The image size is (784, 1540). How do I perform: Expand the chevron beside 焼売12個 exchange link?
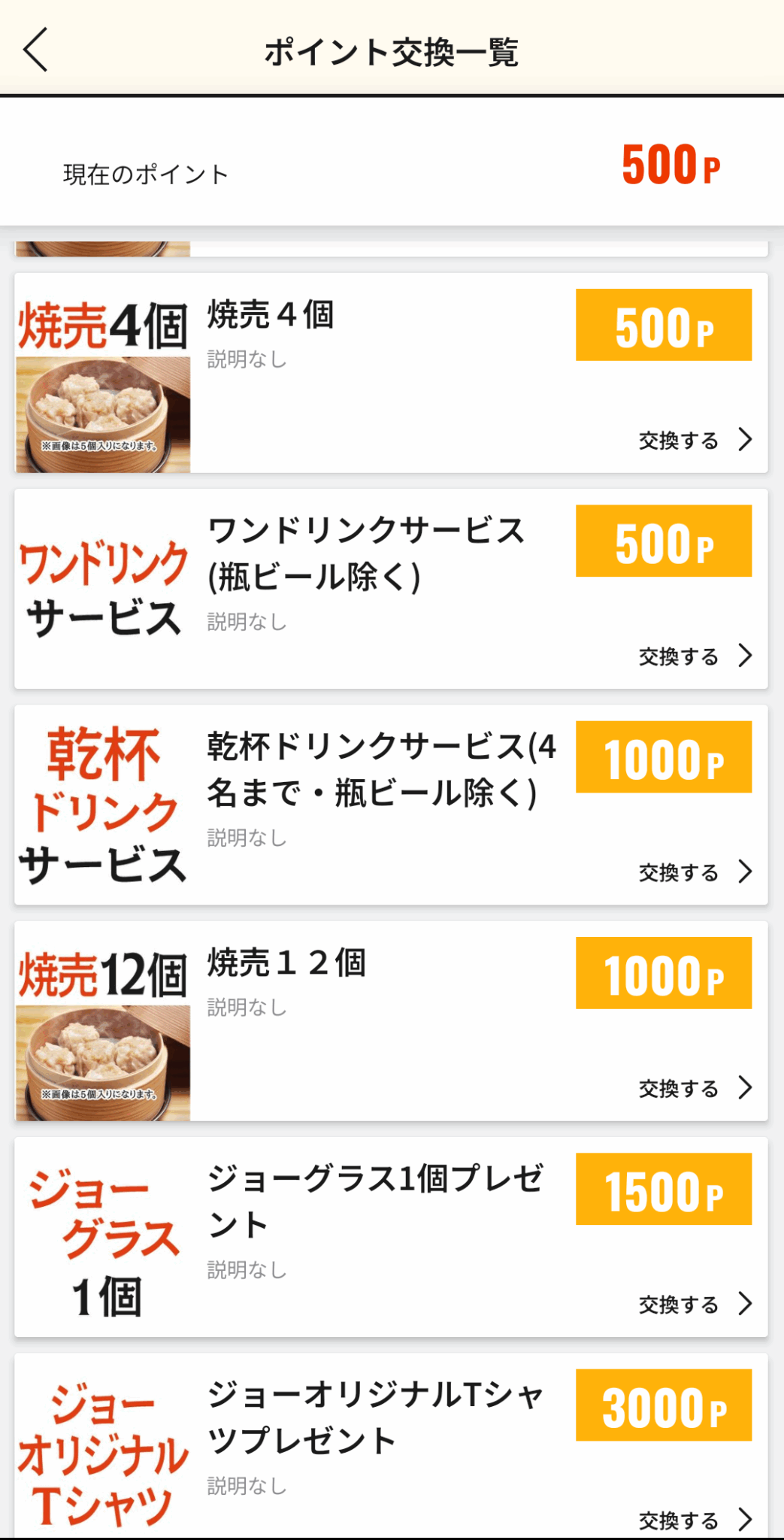[x=745, y=1087]
